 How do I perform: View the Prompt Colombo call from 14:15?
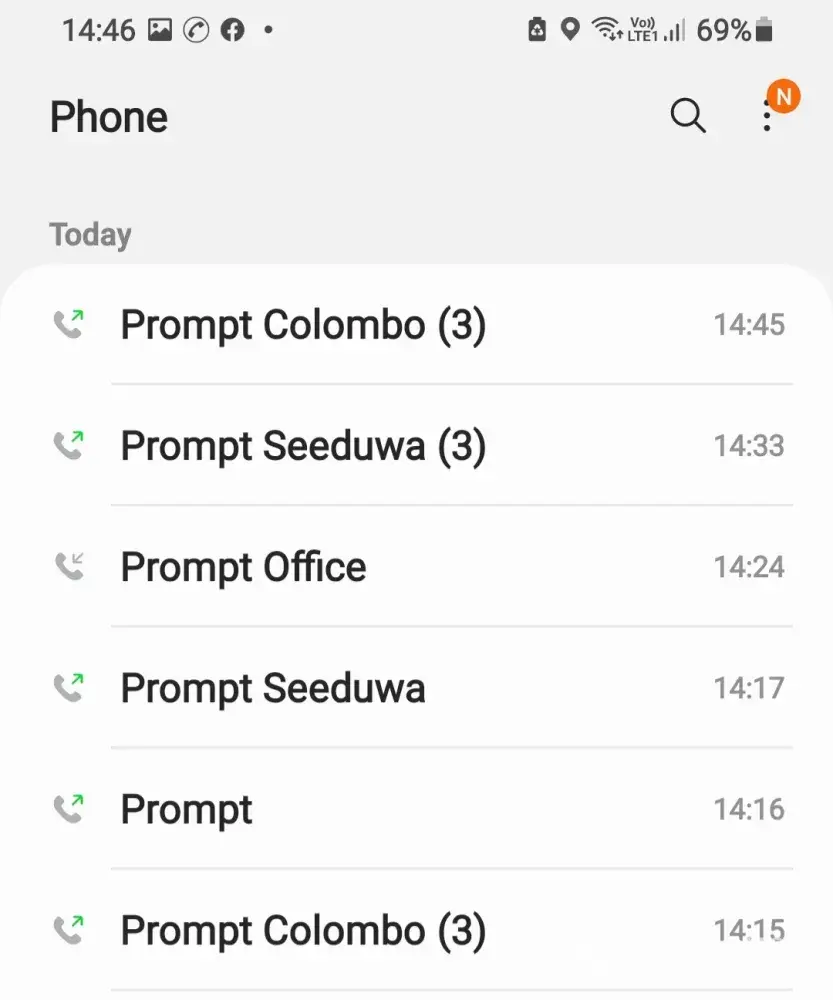[x=303, y=931]
